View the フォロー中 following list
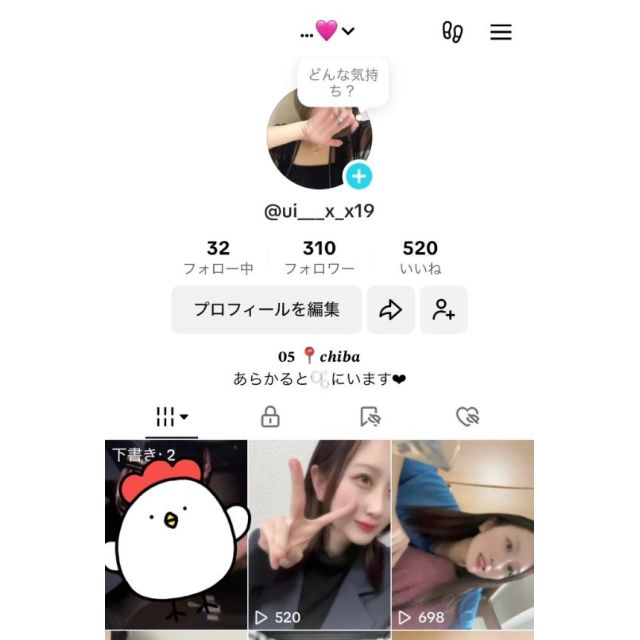The height and width of the screenshot is (640, 640). pos(218,257)
